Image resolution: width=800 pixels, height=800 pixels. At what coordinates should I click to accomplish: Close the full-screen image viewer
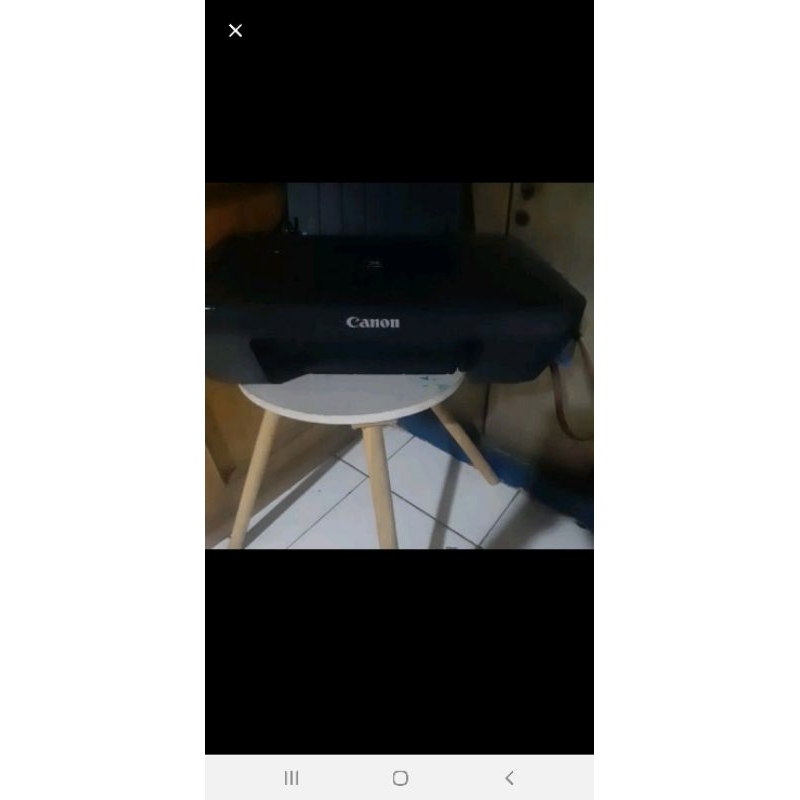(235, 31)
